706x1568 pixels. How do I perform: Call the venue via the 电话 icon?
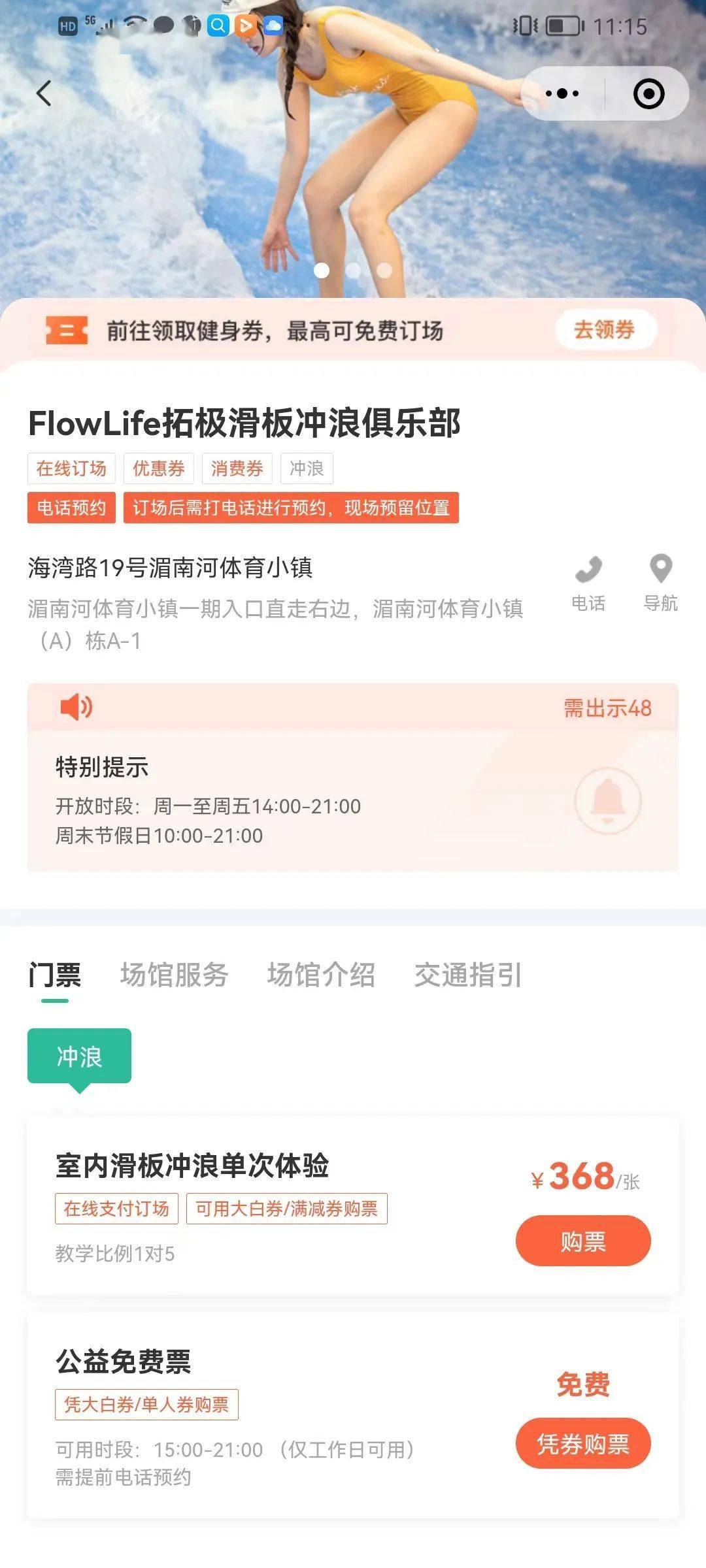coord(588,581)
